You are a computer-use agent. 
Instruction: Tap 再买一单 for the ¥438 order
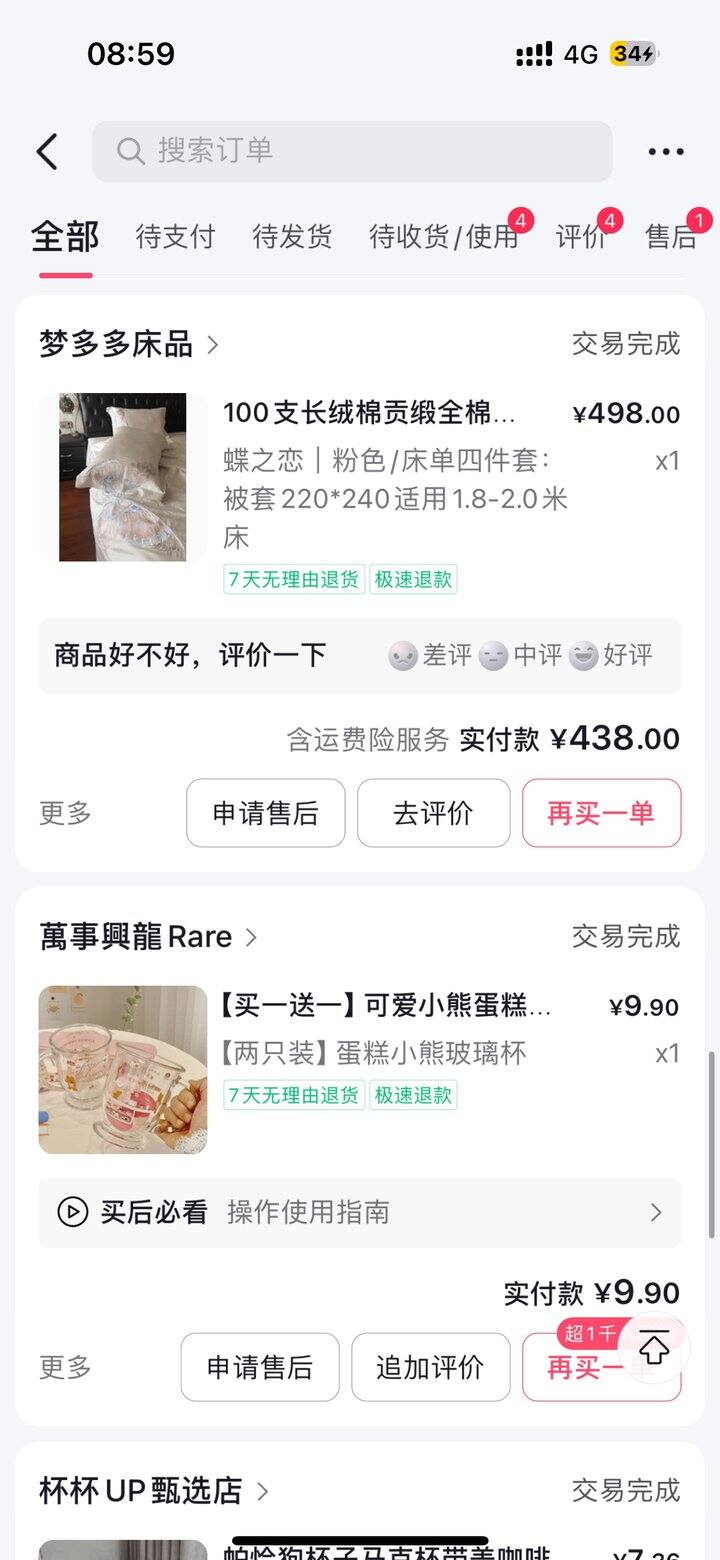point(601,813)
